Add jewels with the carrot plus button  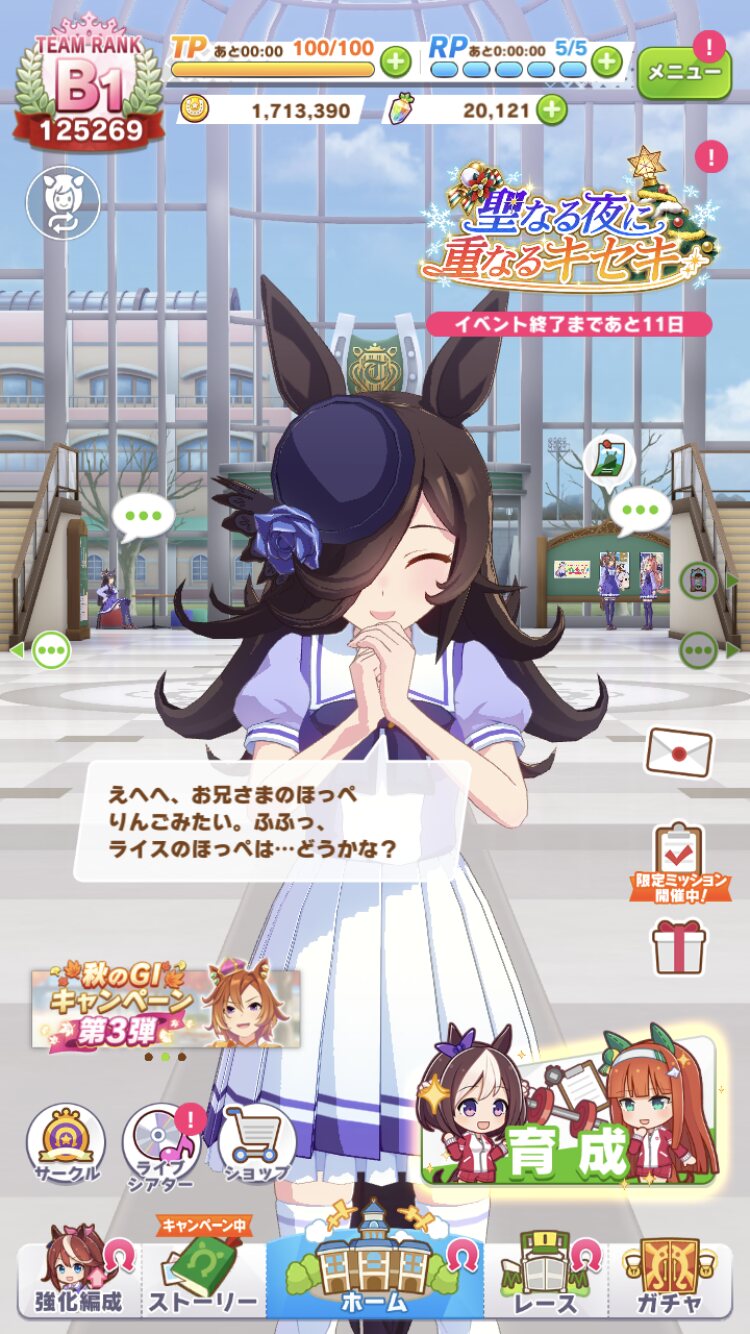(x=552, y=110)
